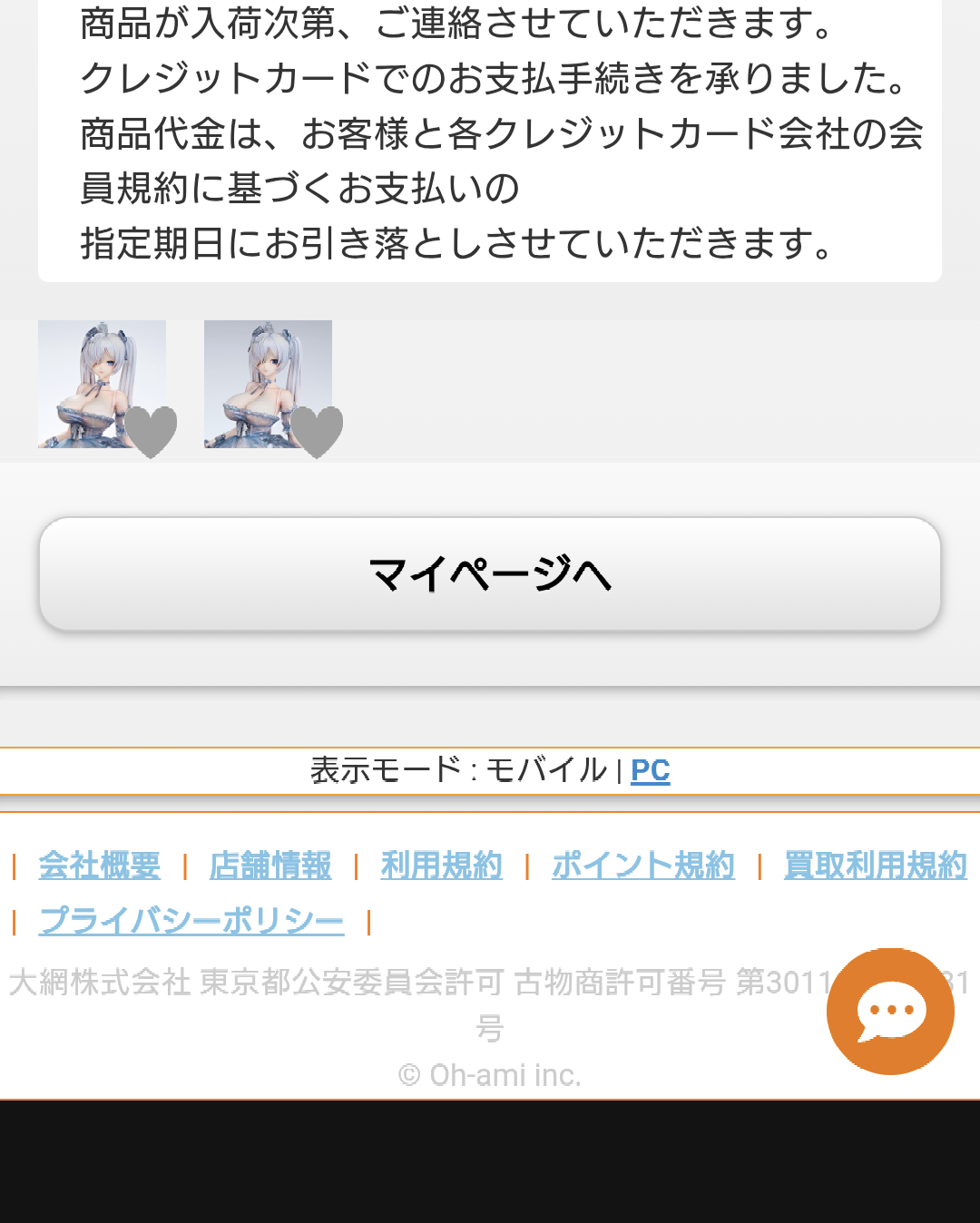This screenshot has width=980, height=1223.
Task: Open 会社概要 link
Action: [100, 866]
